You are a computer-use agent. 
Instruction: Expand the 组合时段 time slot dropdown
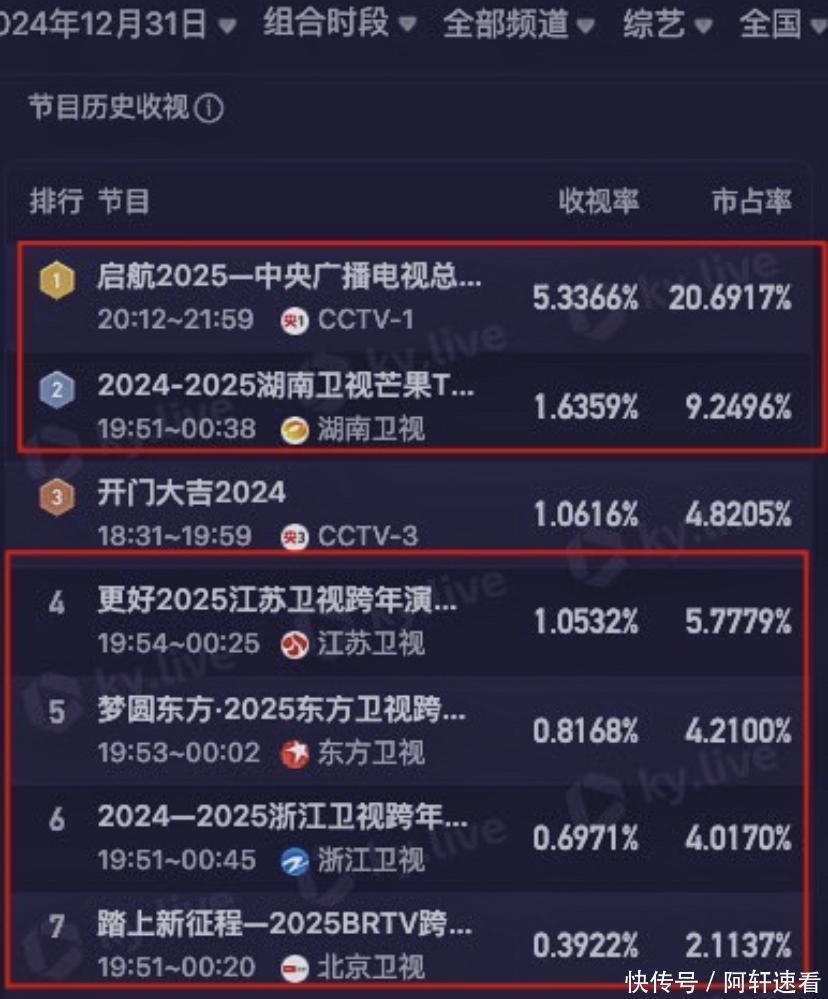338,23
